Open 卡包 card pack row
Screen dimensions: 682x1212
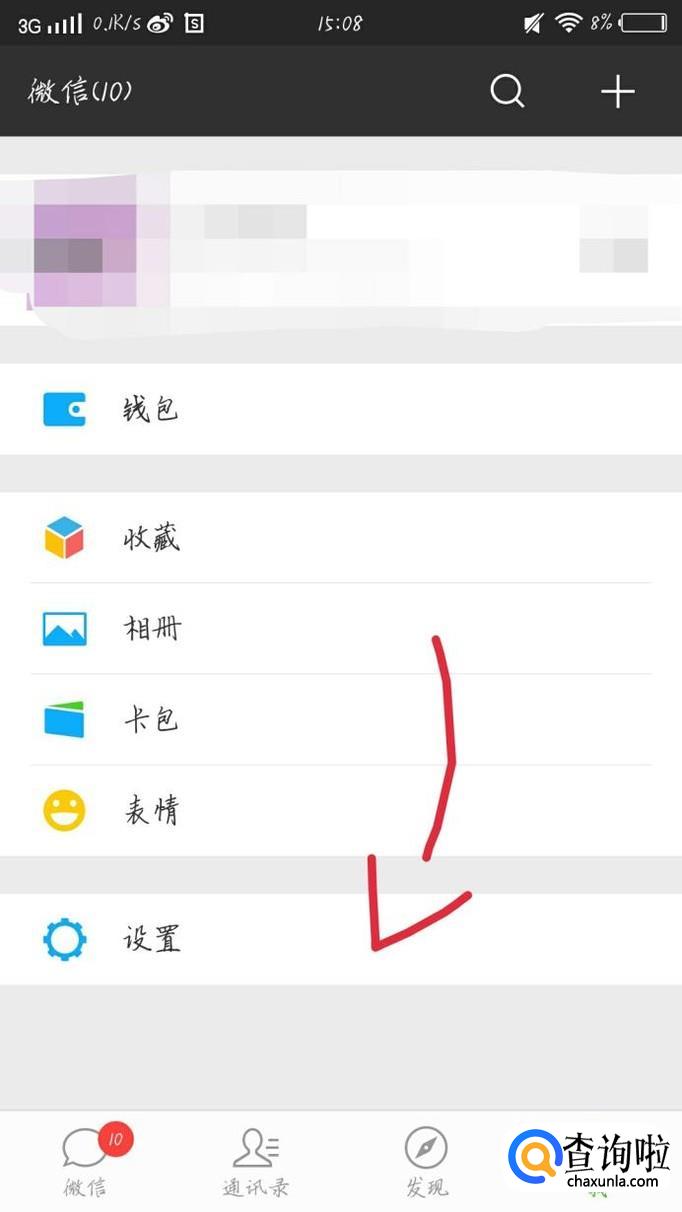[x=340, y=720]
